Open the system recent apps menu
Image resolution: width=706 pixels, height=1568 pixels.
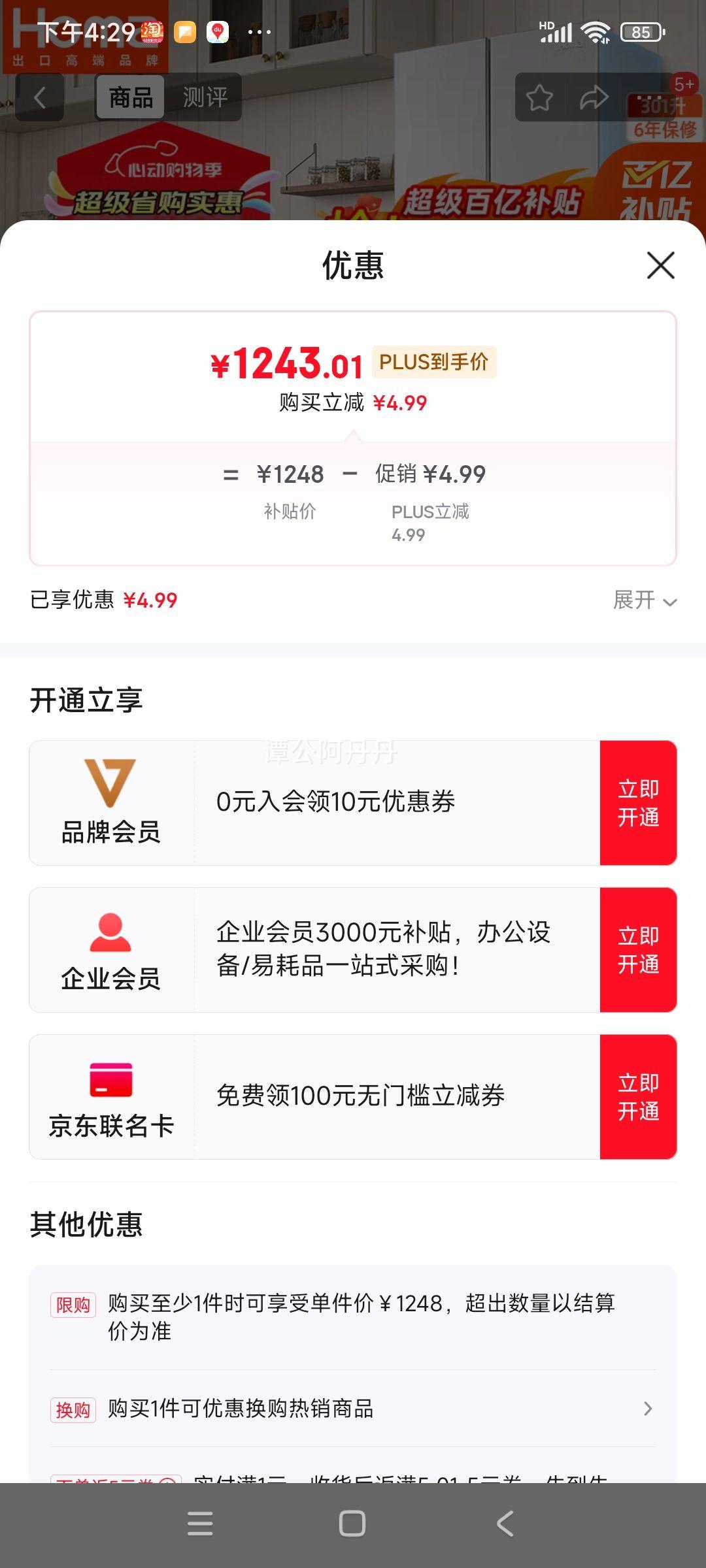click(200, 1524)
